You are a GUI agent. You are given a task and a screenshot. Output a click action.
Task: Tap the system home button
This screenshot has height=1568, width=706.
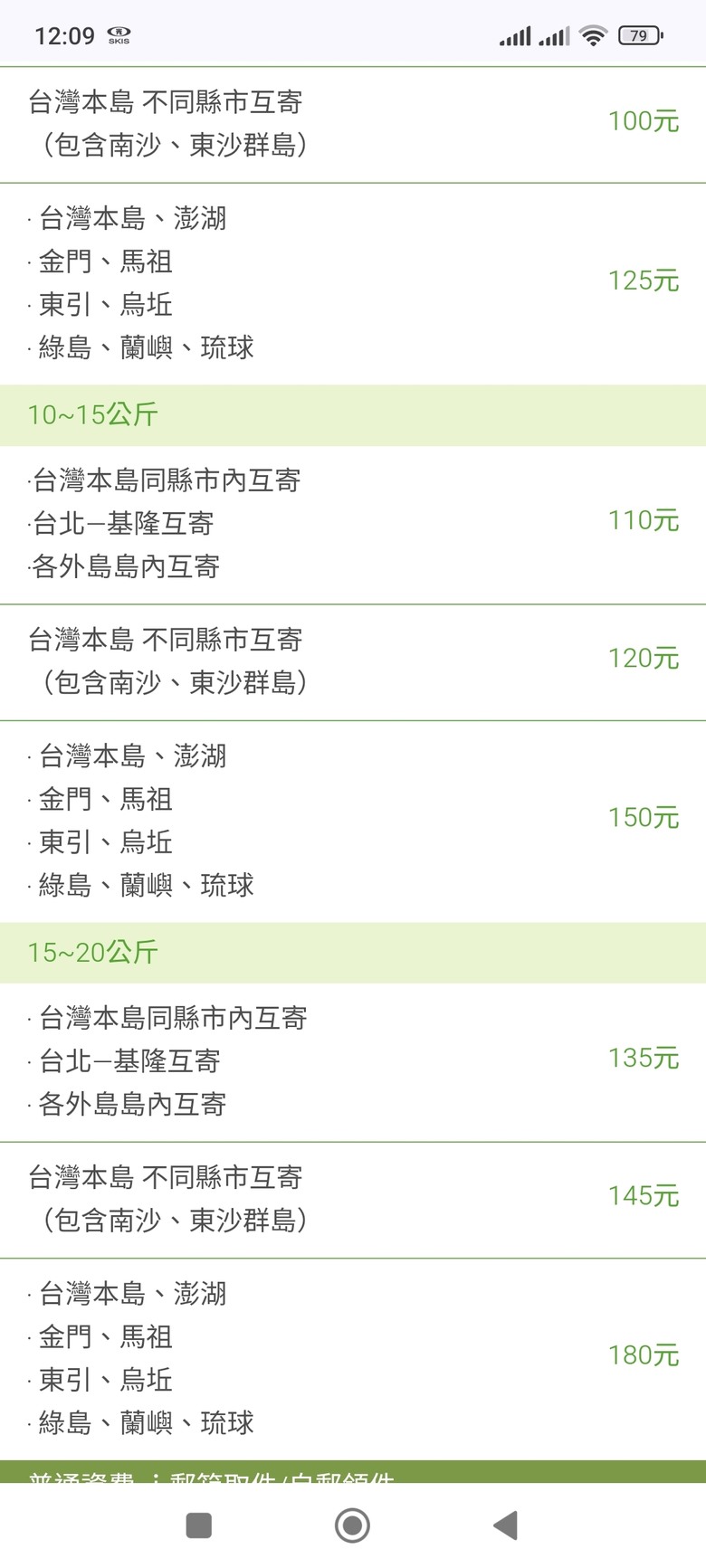click(x=352, y=1525)
